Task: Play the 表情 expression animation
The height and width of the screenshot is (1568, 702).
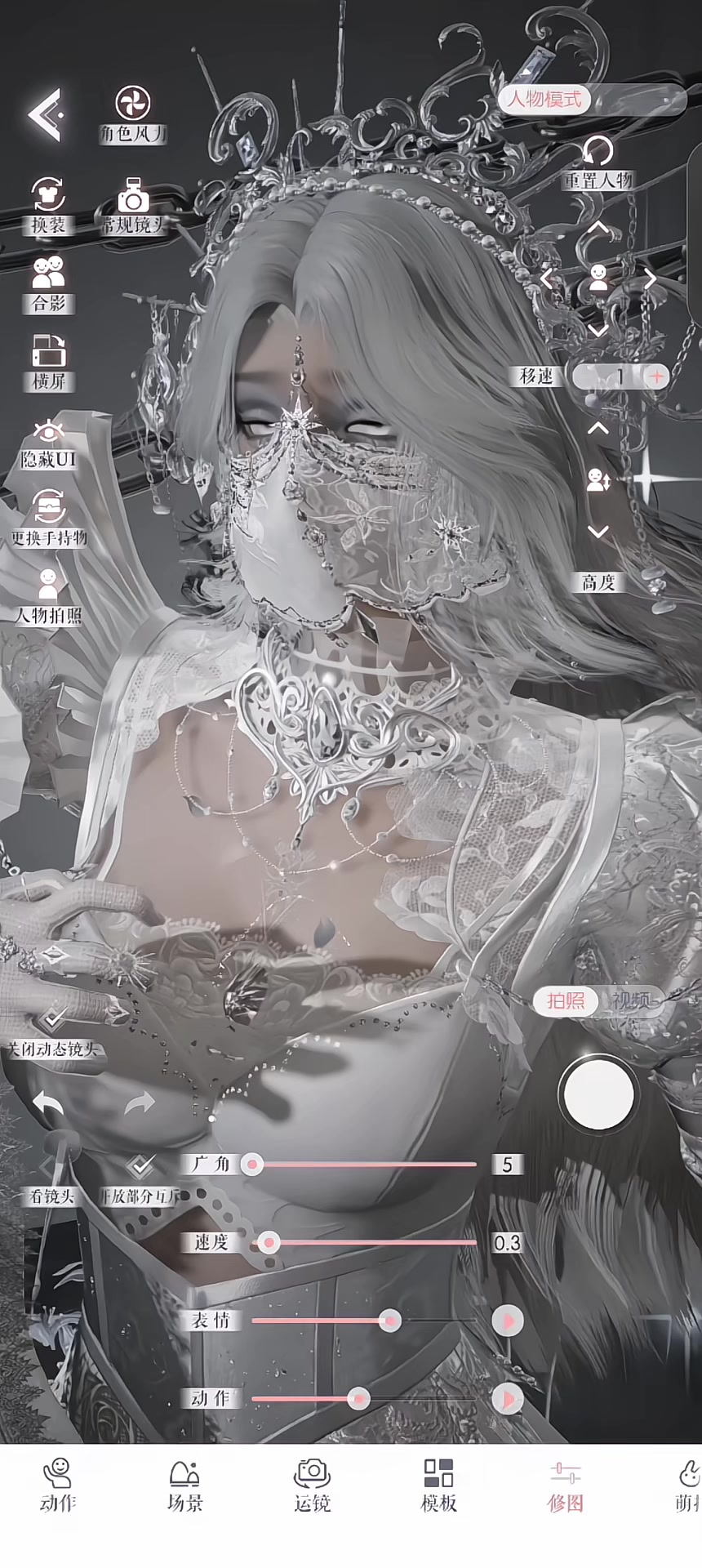Action: point(507,1321)
